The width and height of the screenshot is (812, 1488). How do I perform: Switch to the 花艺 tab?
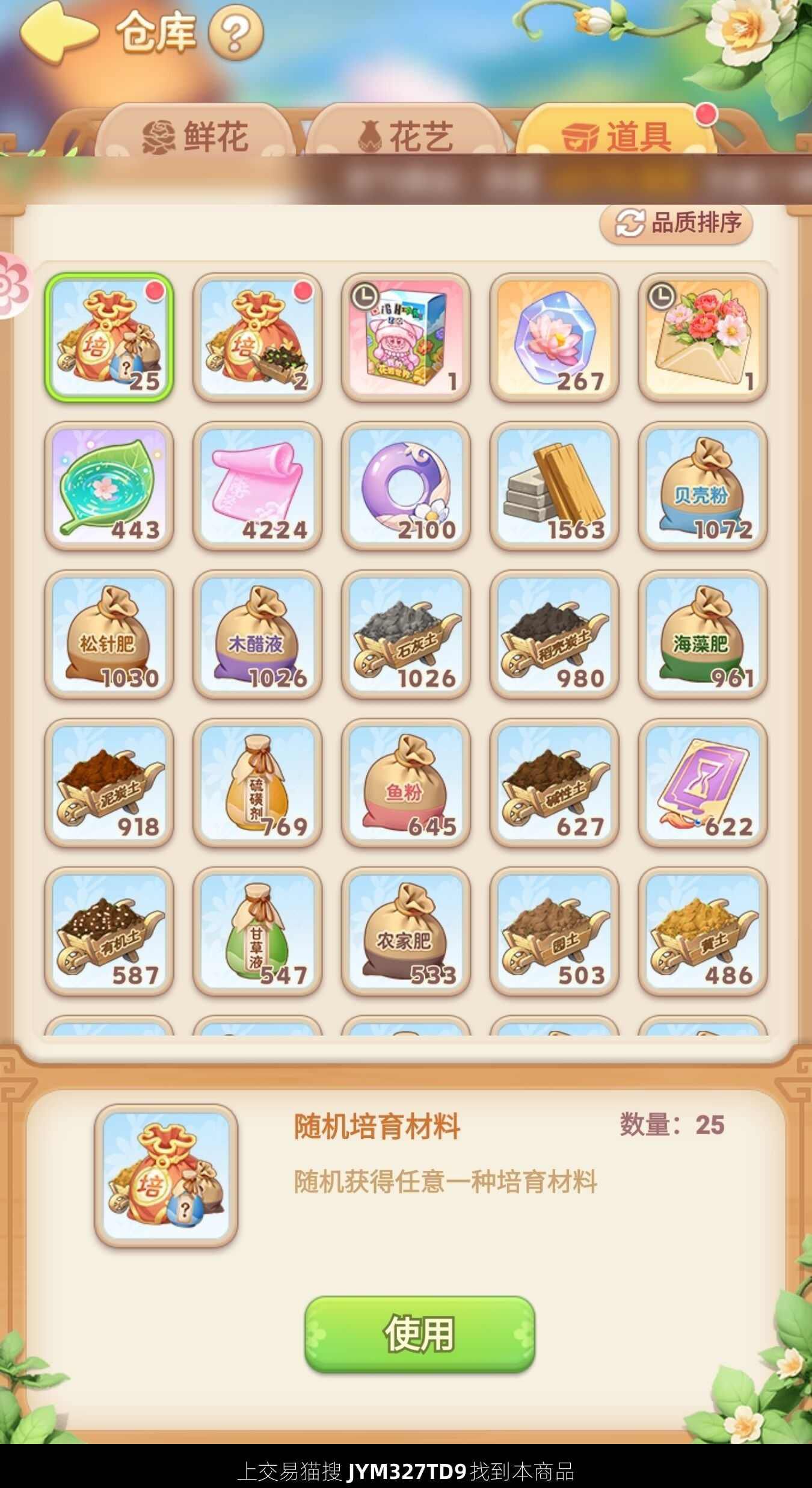406,135
